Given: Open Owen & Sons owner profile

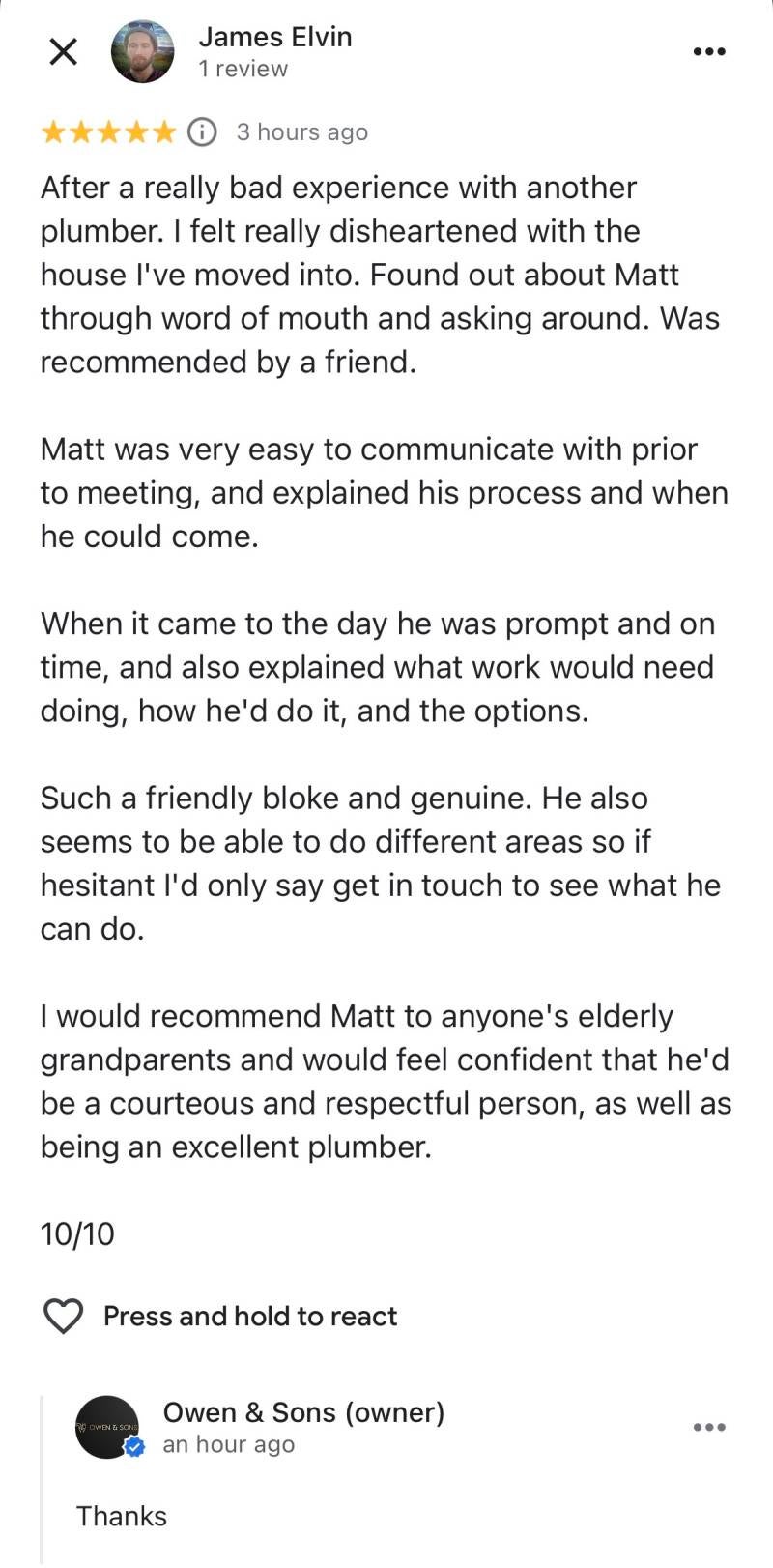Looking at the screenshot, I should [x=108, y=1427].
